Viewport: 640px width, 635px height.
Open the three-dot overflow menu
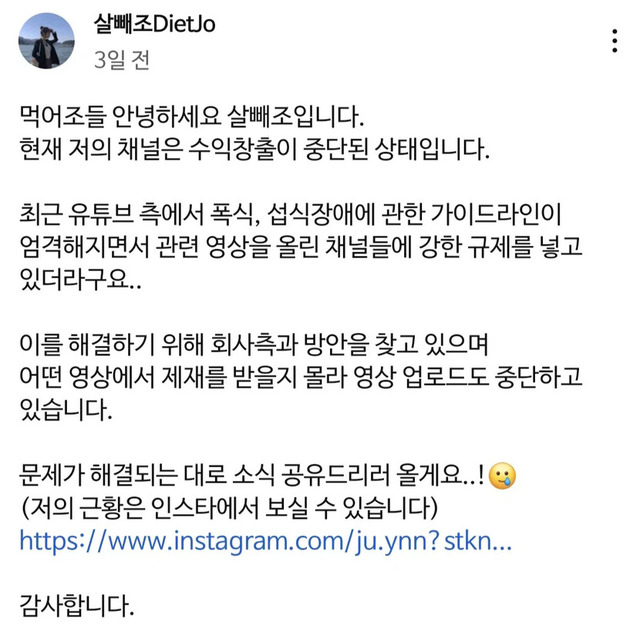[614, 41]
